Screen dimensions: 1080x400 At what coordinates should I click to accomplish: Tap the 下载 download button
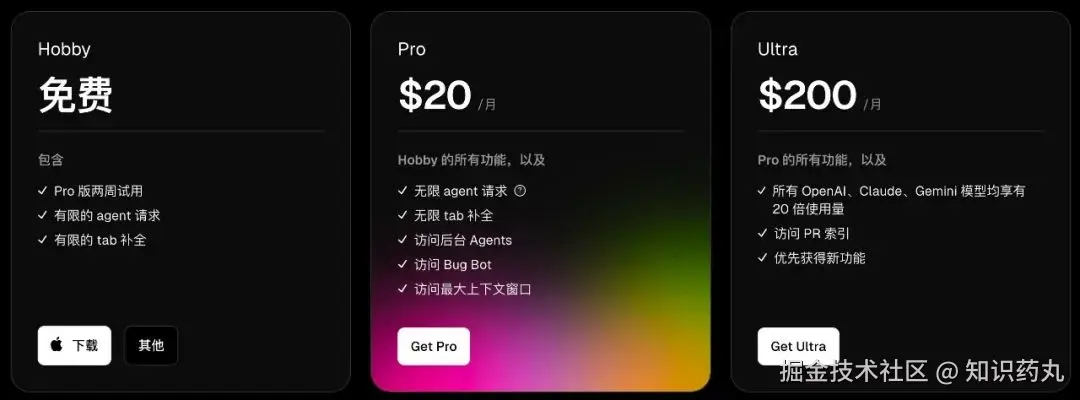pyautogui.click(x=74, y=345)
